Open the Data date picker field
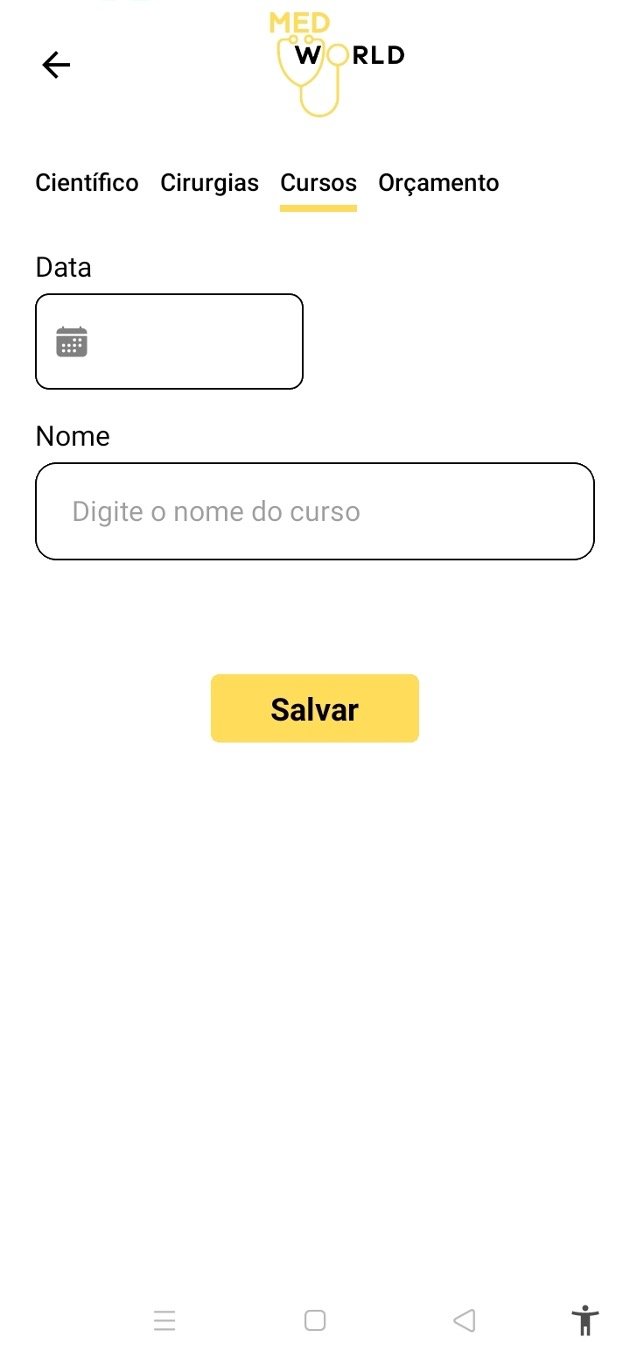 point(169,341)
